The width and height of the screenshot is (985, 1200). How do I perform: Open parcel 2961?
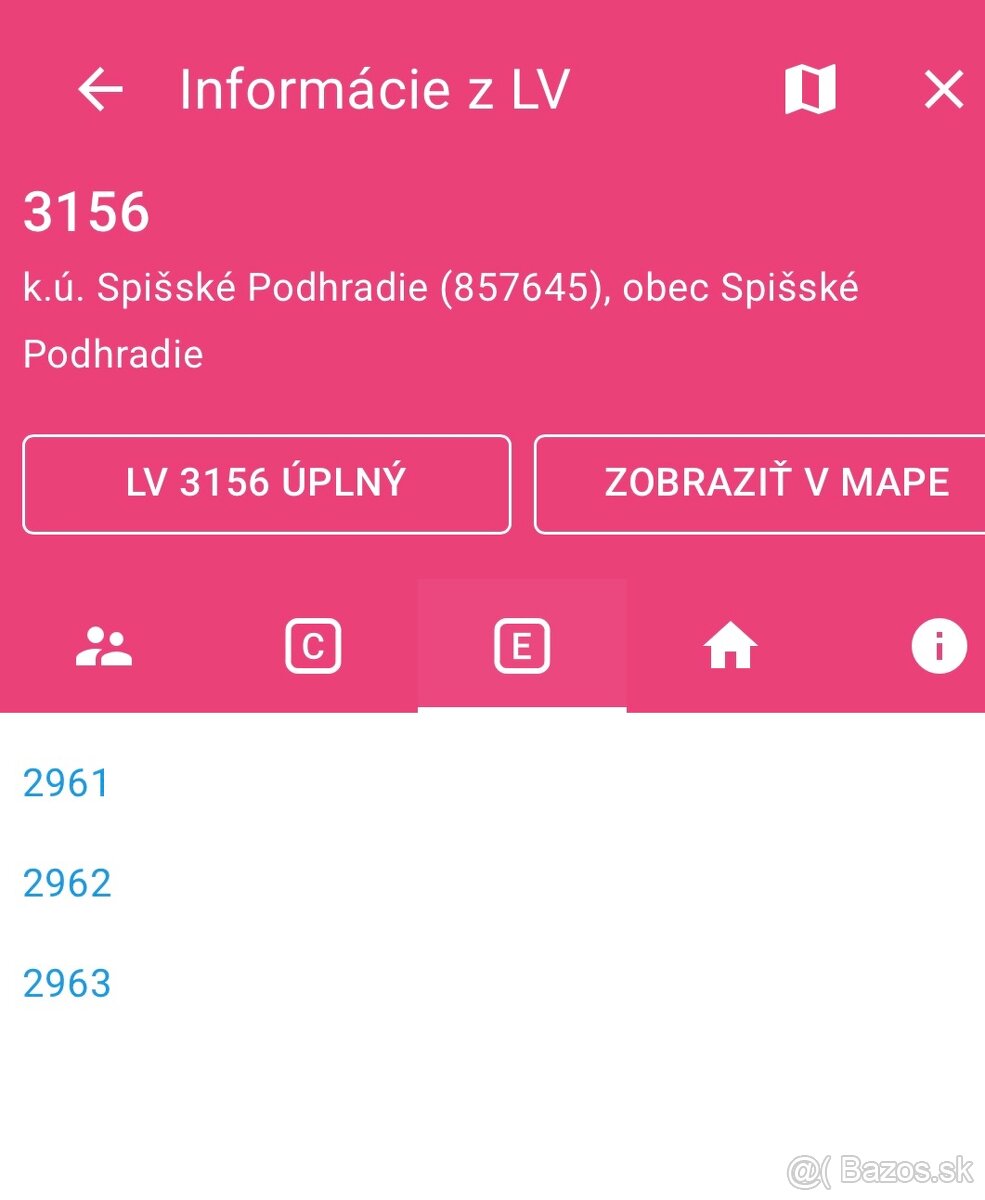tap(66, 783)
